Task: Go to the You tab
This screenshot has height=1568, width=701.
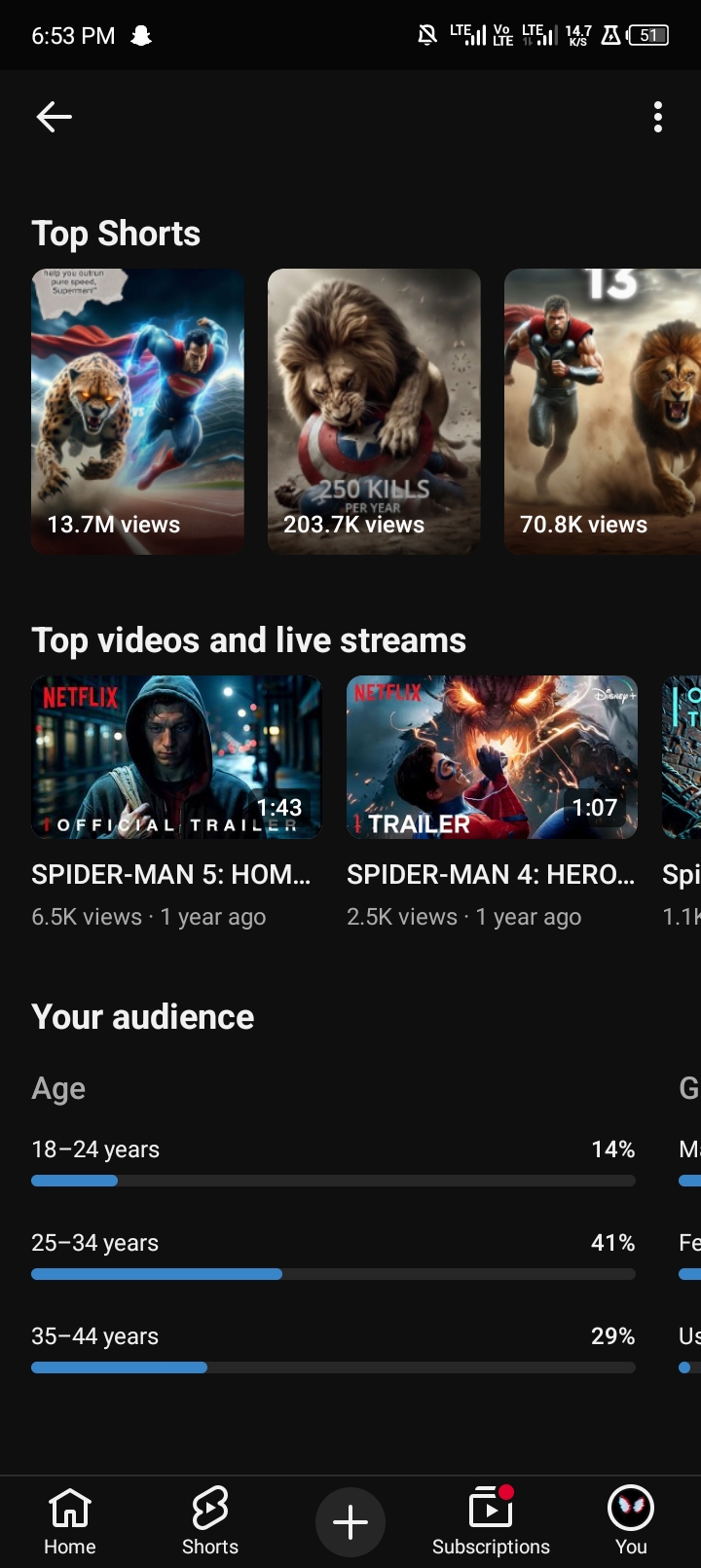Action: coord(631,1521)
